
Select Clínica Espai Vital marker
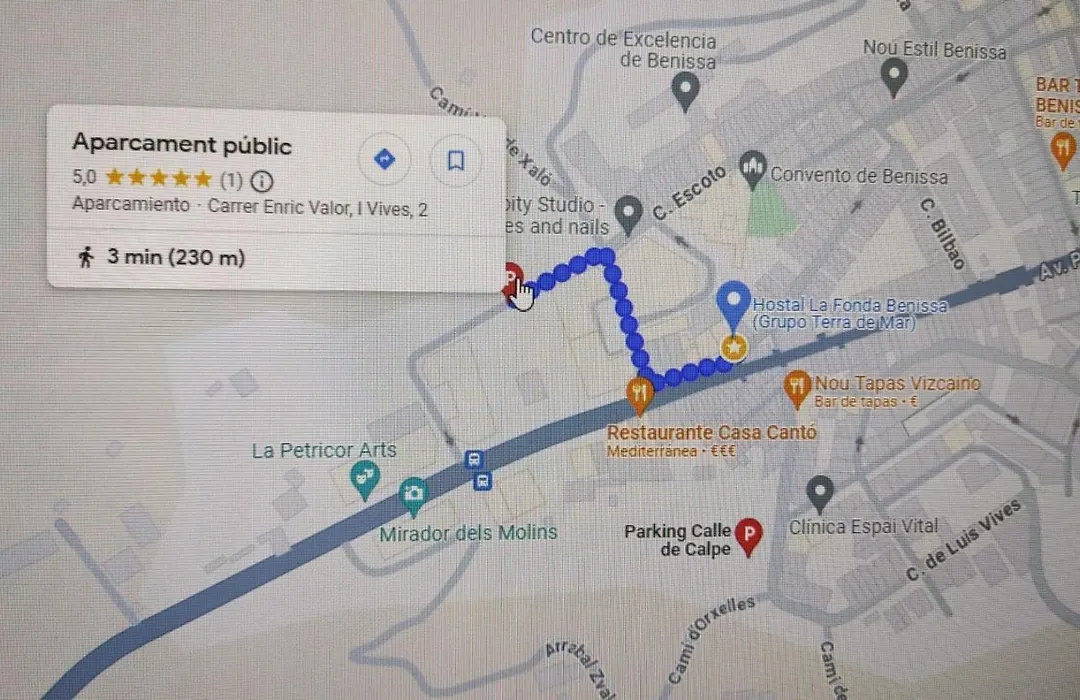tap(820, 492)
